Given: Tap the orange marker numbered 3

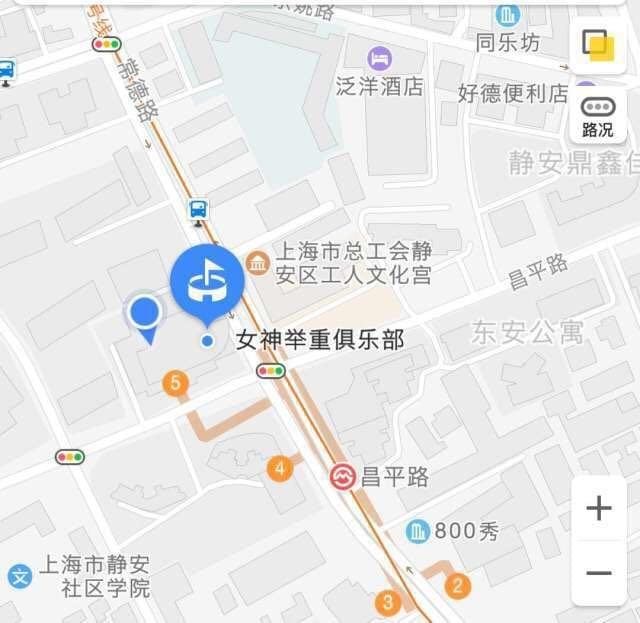Looking at the screenshot, I should coord(387,602).
